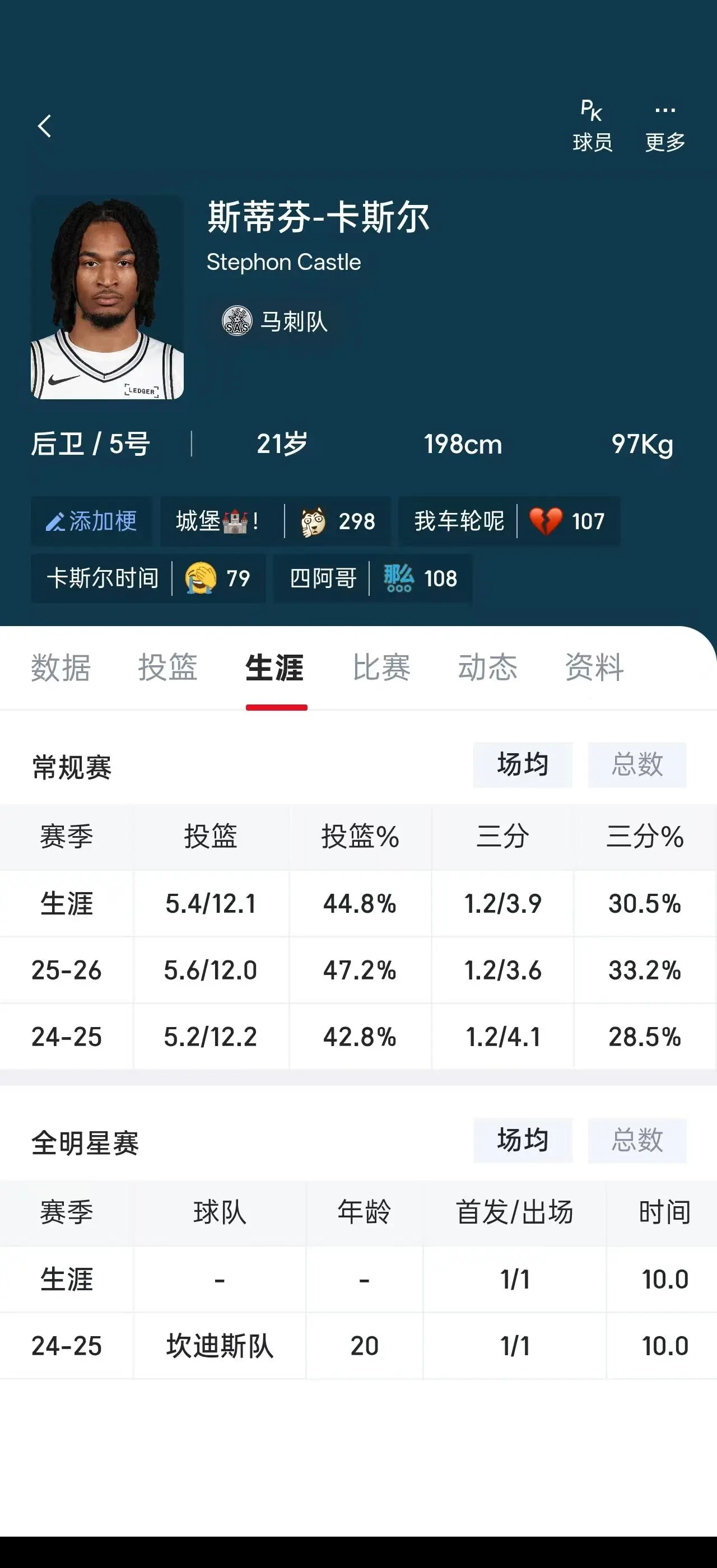Image resolution: width=717 pixels, height=1568 pixels.
Task: Switch 全明星赛 stats to 总数 view
Action: point(637,1141)
